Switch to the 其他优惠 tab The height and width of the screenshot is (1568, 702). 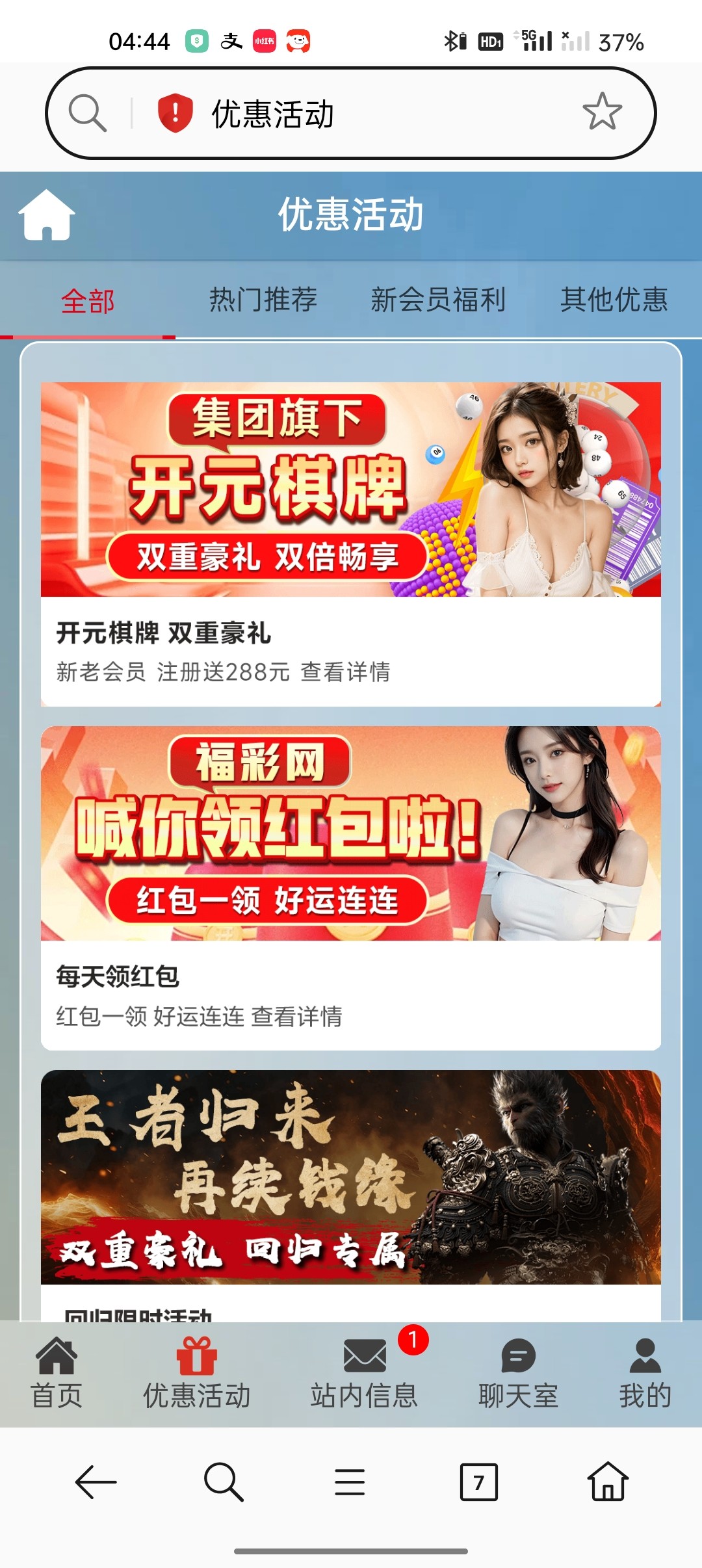614,300
